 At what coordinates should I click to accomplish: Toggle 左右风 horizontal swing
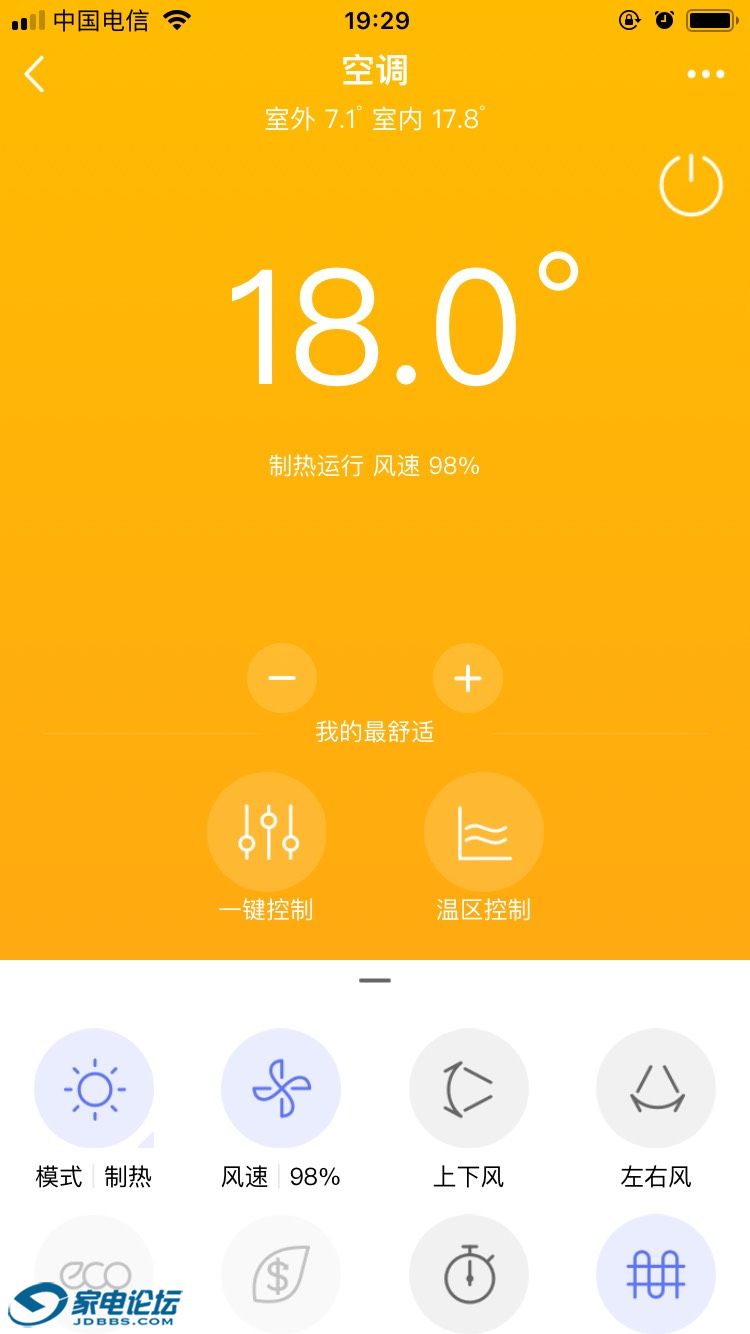point(656,1088)
